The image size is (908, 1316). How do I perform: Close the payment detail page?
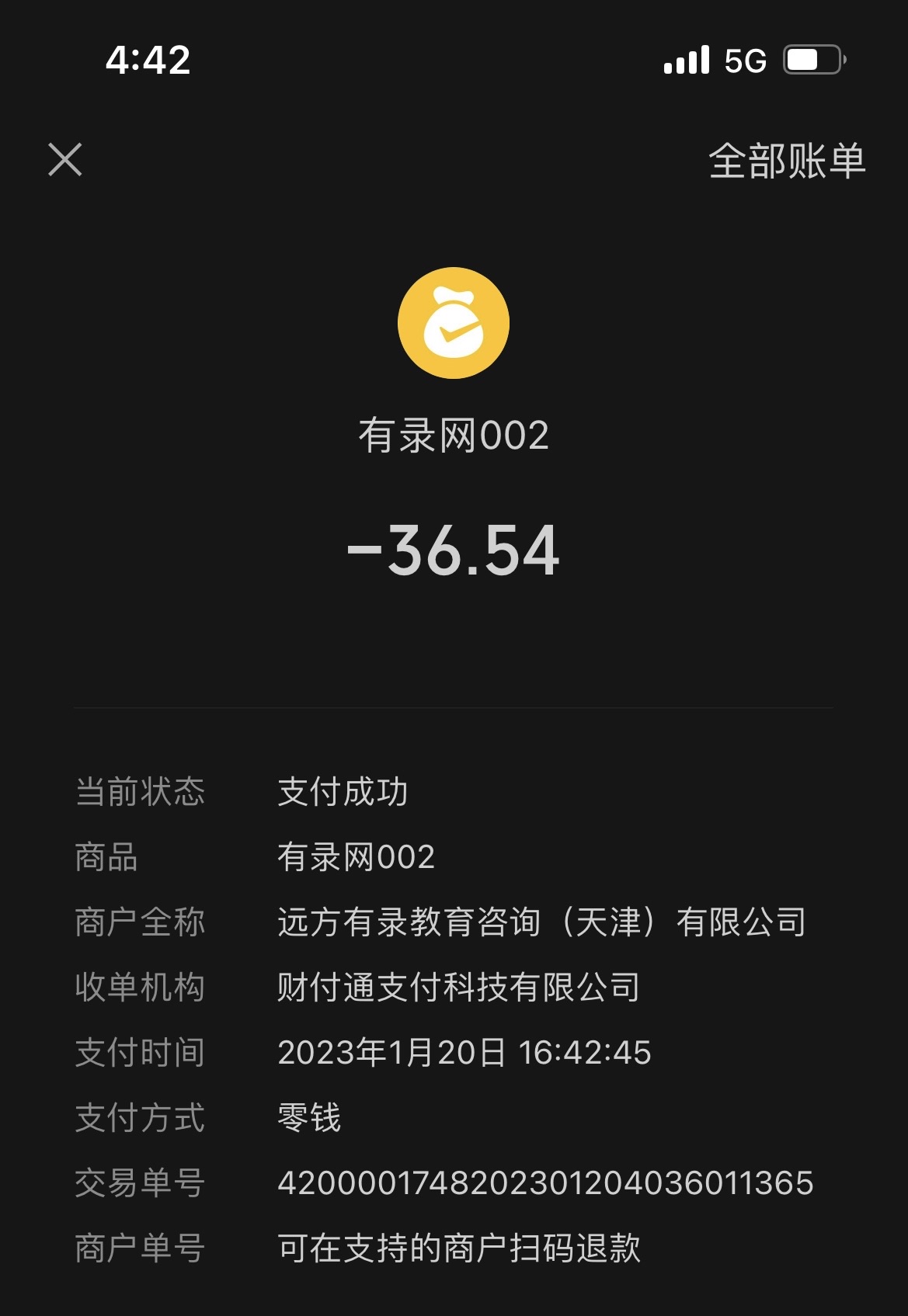click(x=65, y=160)
